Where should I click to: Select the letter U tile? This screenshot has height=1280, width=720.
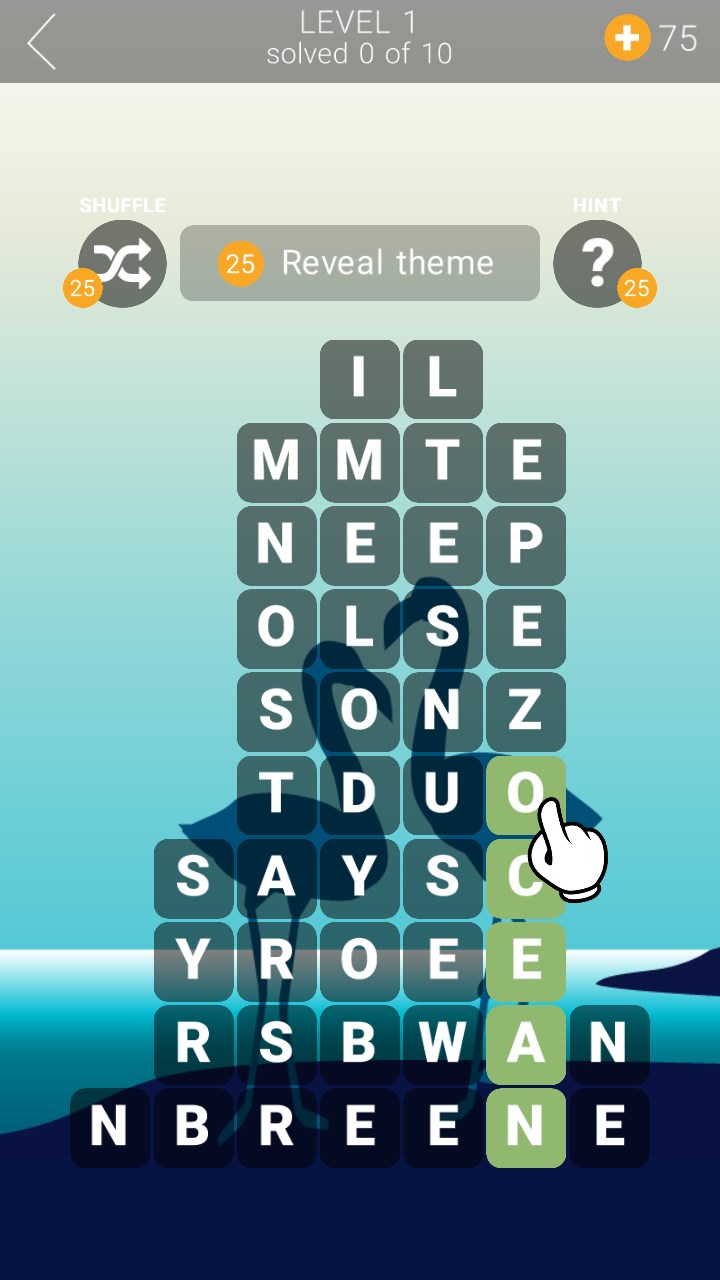point(443,794)
